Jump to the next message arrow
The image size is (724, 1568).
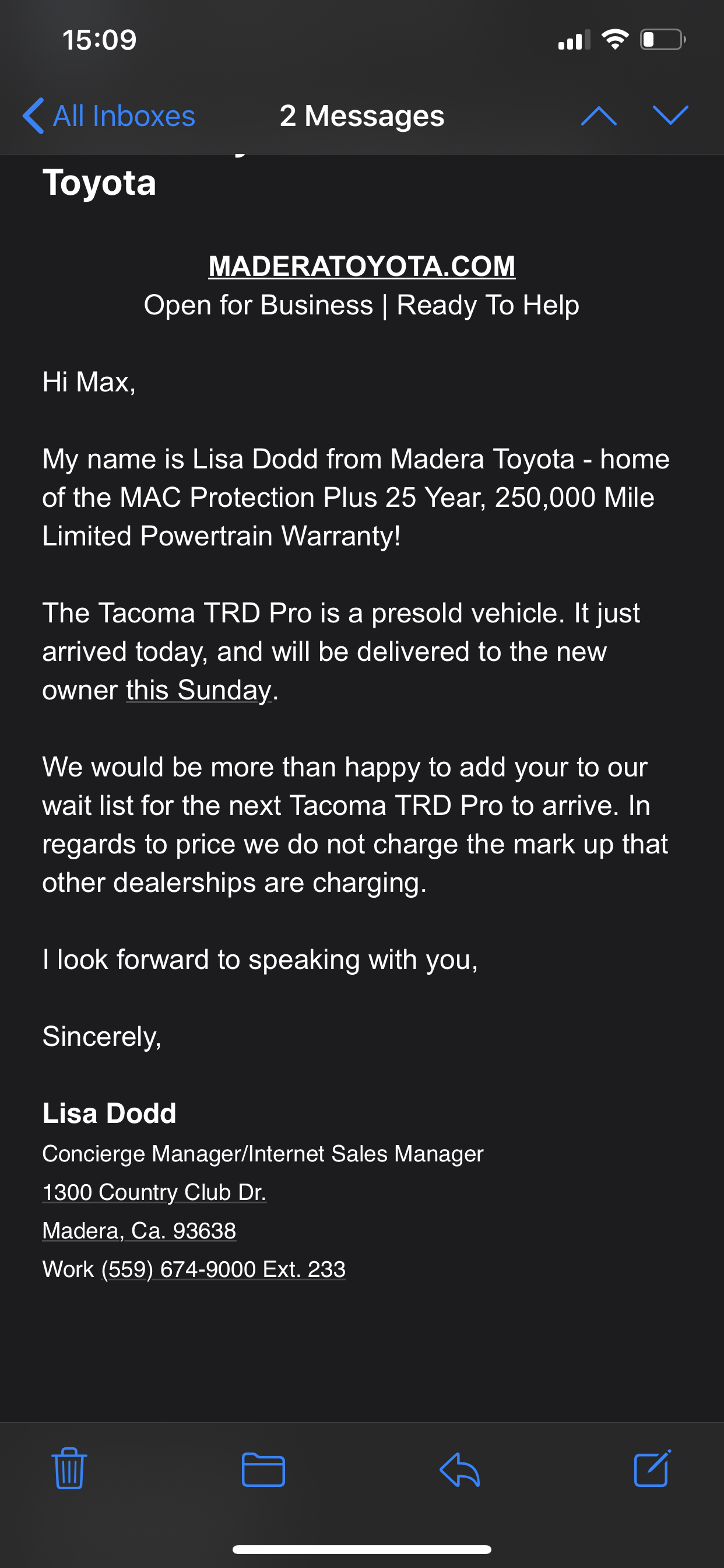(670, 116)
